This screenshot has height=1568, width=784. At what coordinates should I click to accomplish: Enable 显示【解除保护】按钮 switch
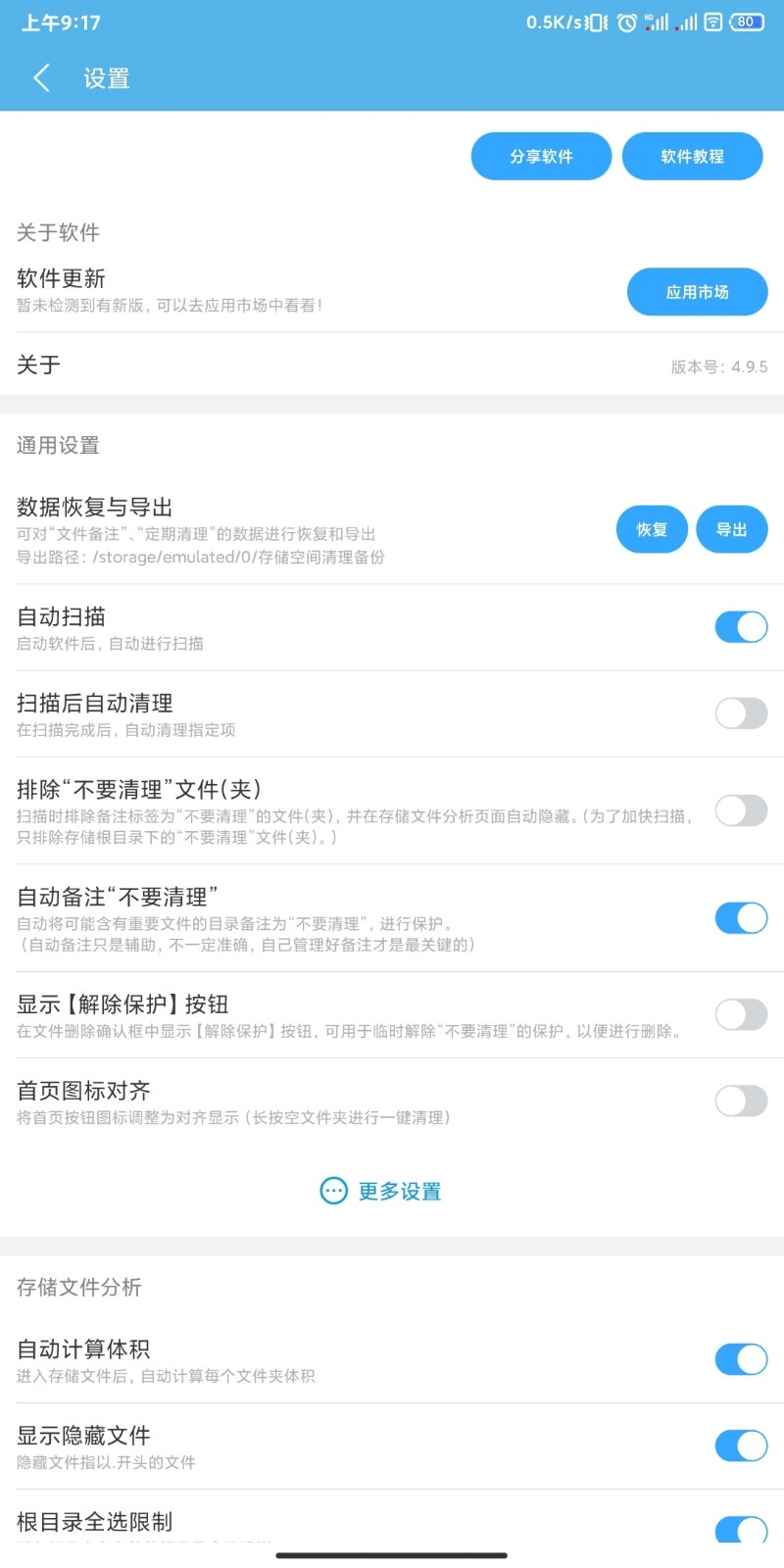(741, 1015)
